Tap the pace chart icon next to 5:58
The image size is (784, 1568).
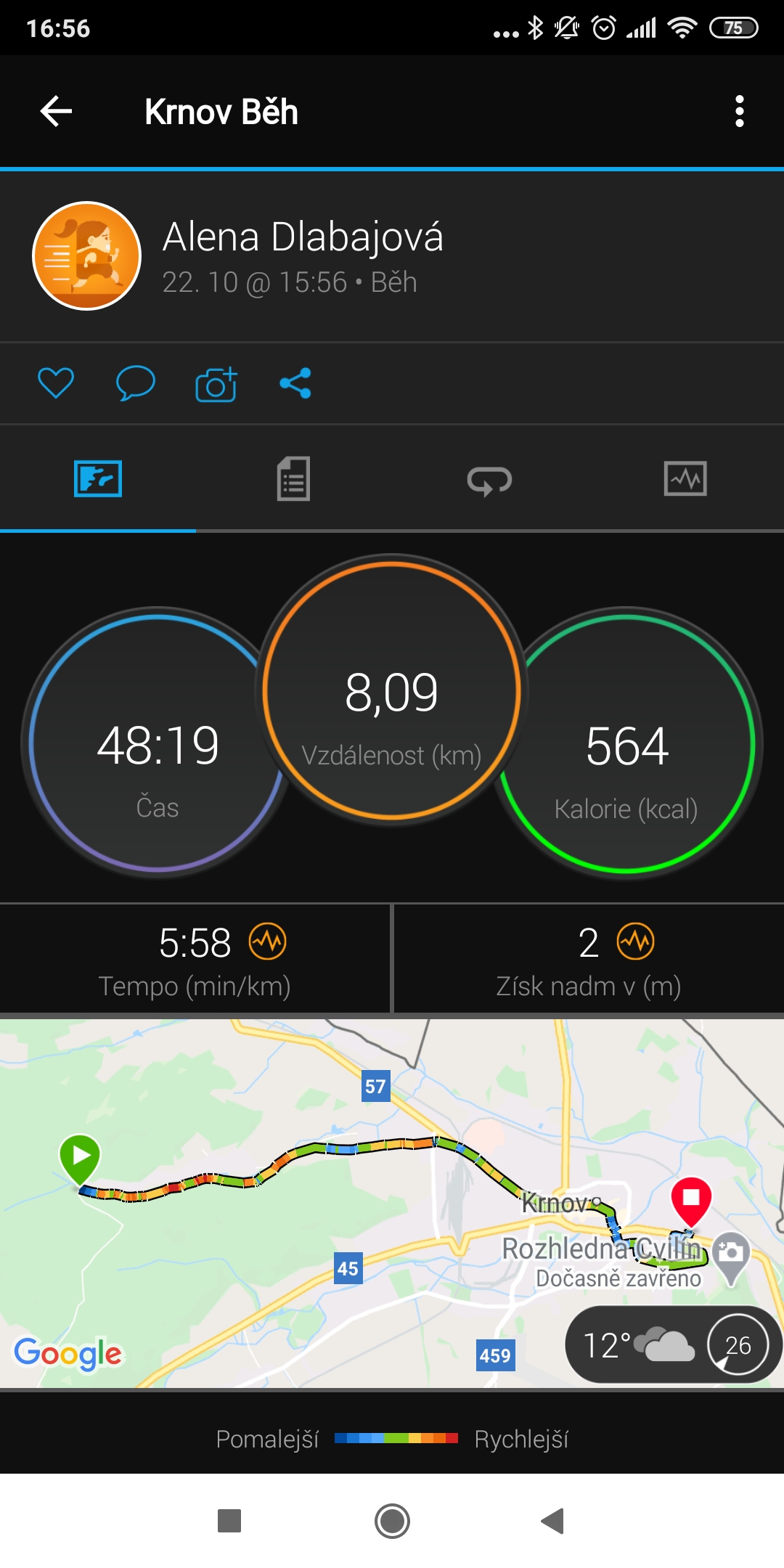pos(268,942)
